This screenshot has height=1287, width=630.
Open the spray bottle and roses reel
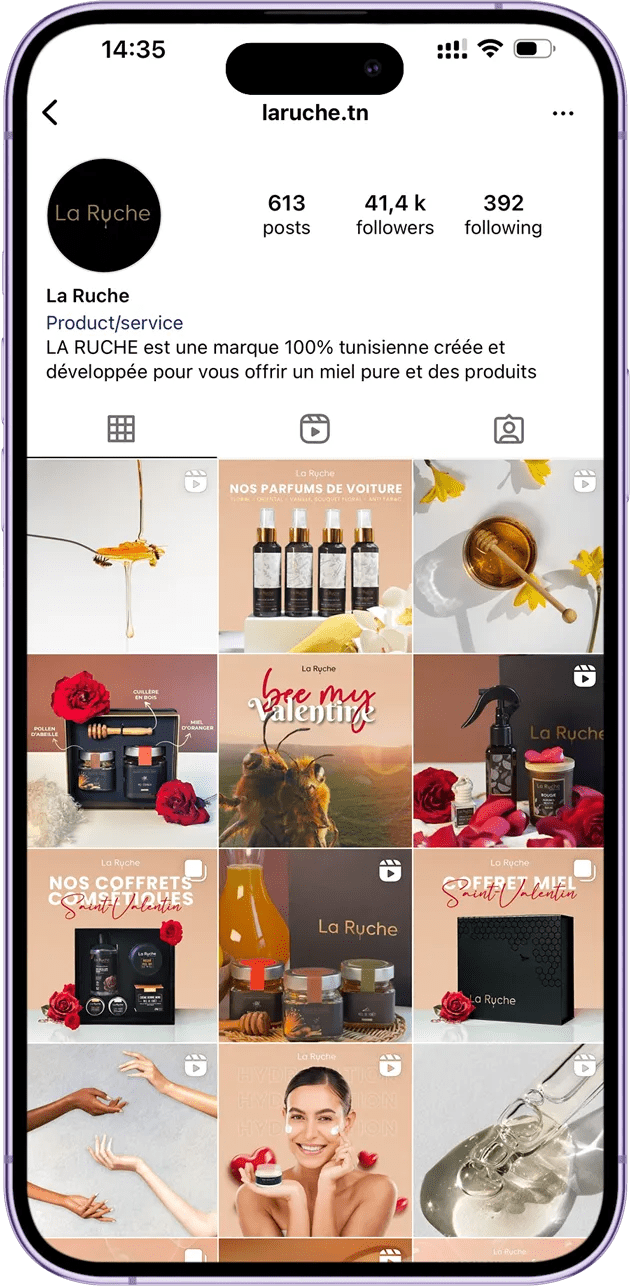tap(508, 750)
